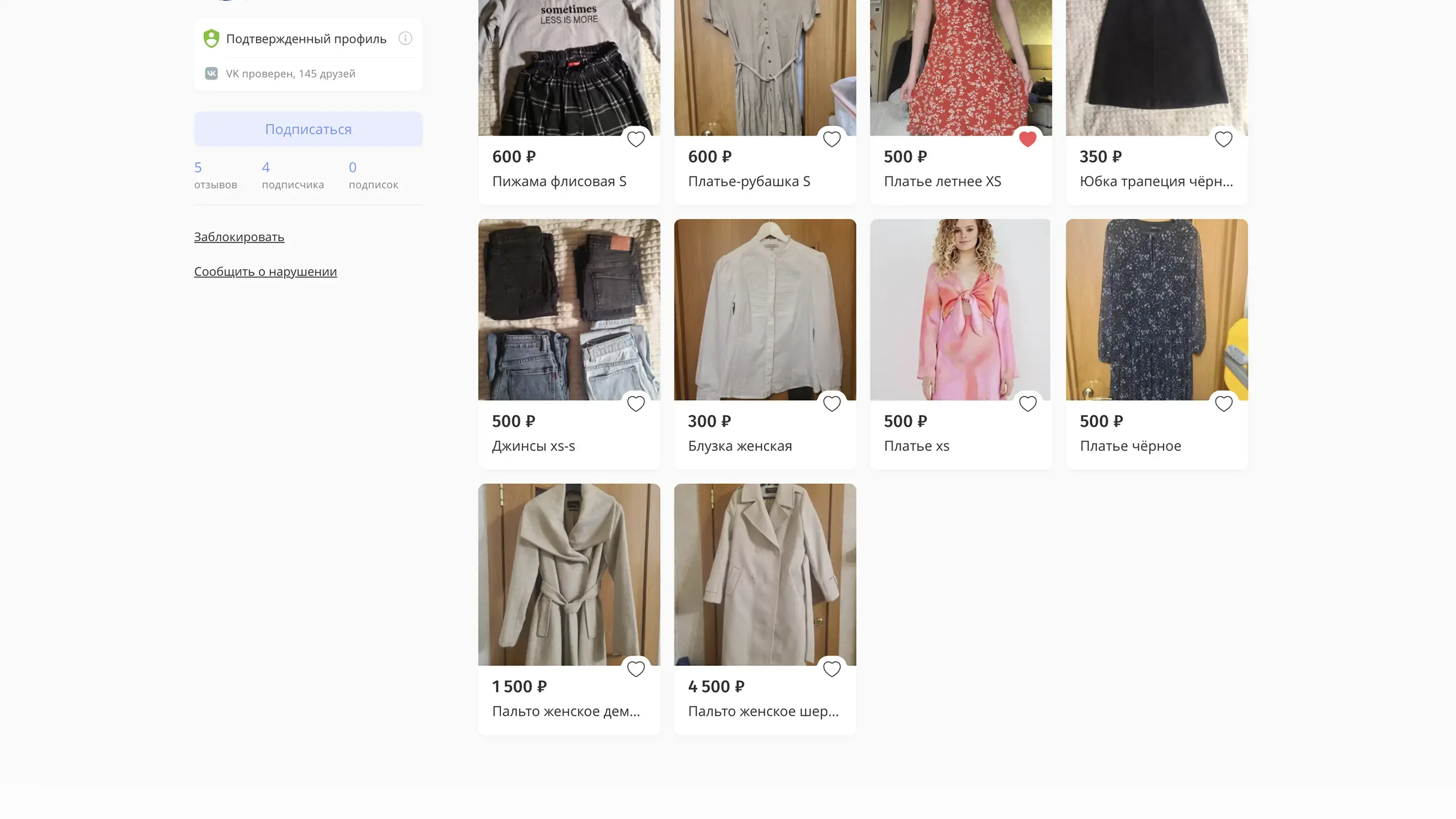1456x819 pixels.
Task: Add Блузка женская to favorites
Action: point(832,403)
